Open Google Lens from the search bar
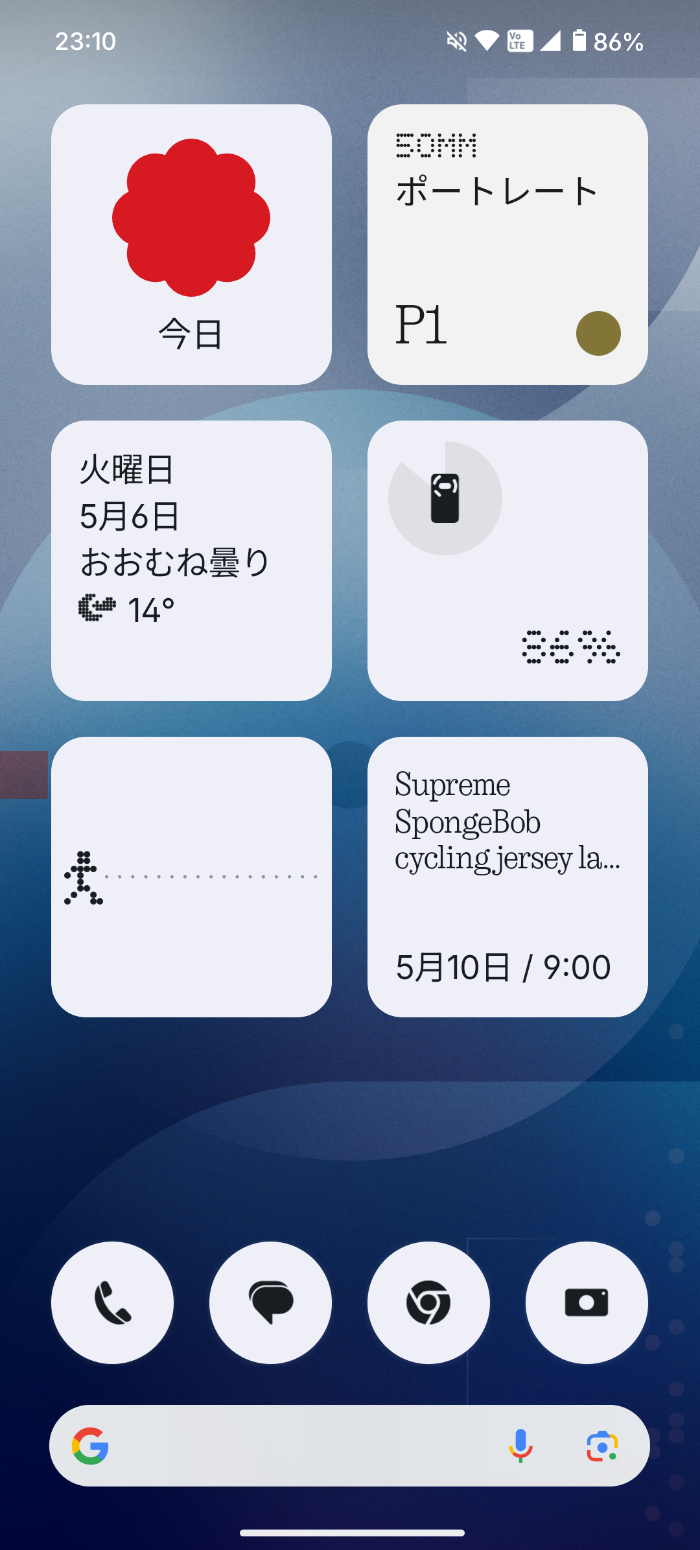This screenshot has width=700, height=1550. (602, 1446)
